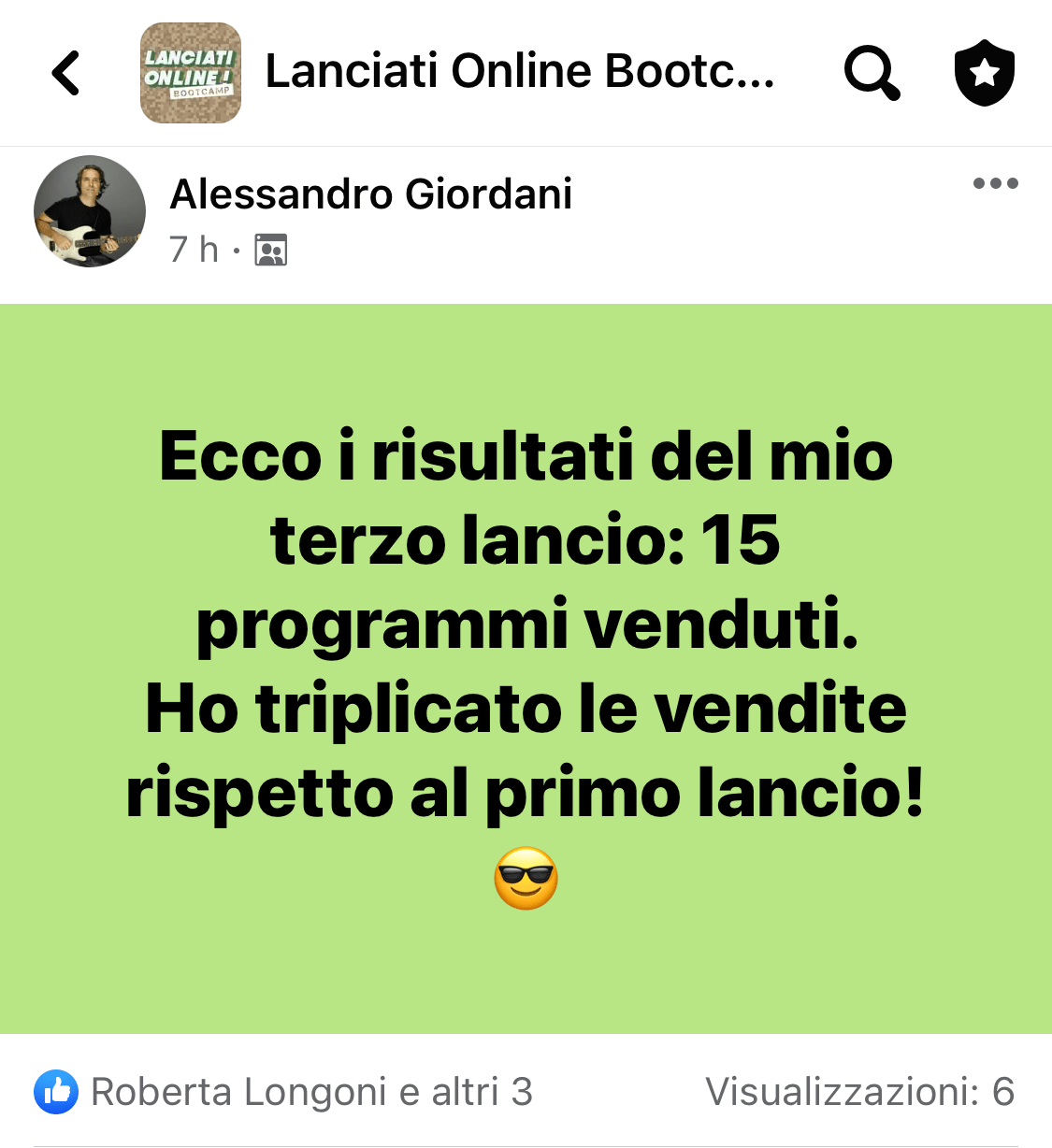This screenshot has width=1052, height=1148.
Task: Open the Lanciati Online Bootcamp group page
Action: coord(519,72)
